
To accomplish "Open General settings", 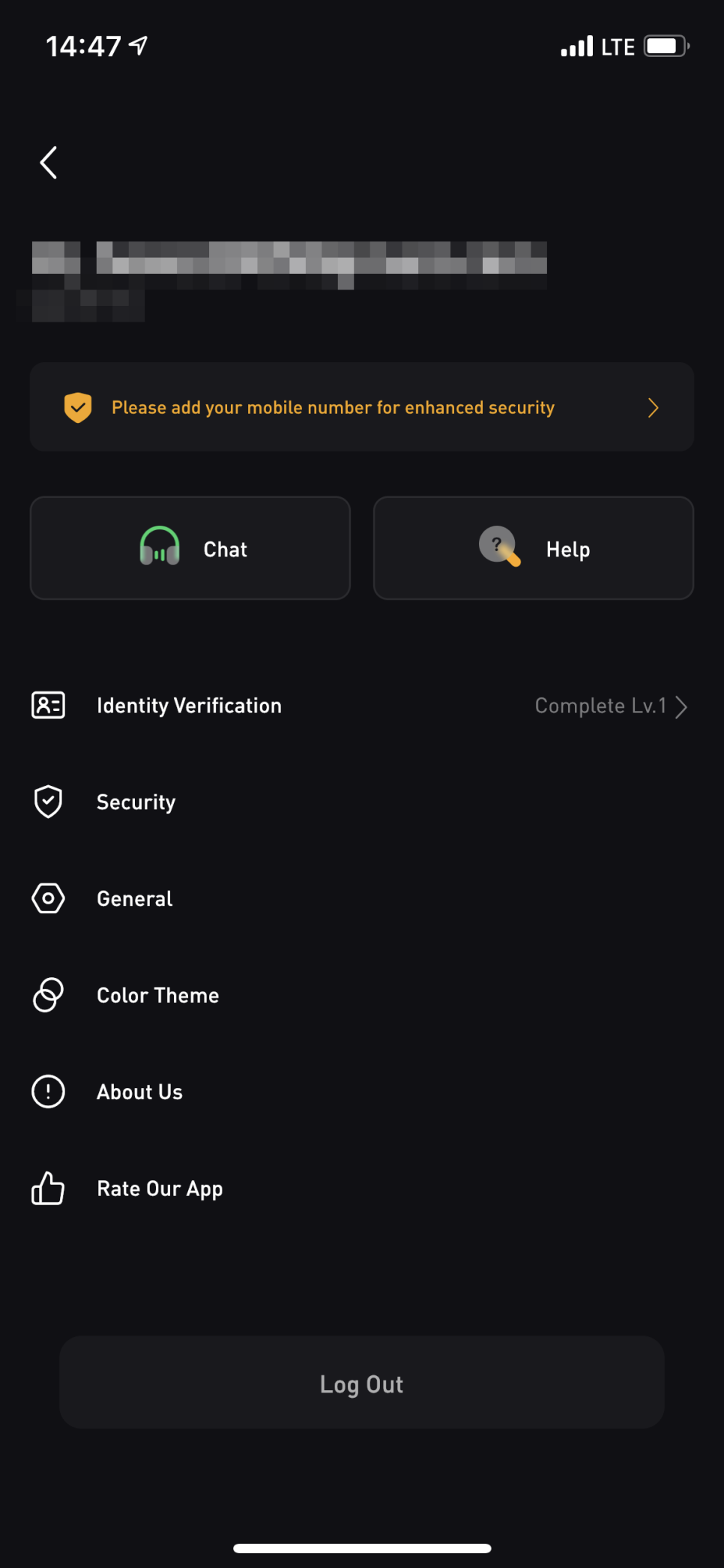I will [362, 898].
